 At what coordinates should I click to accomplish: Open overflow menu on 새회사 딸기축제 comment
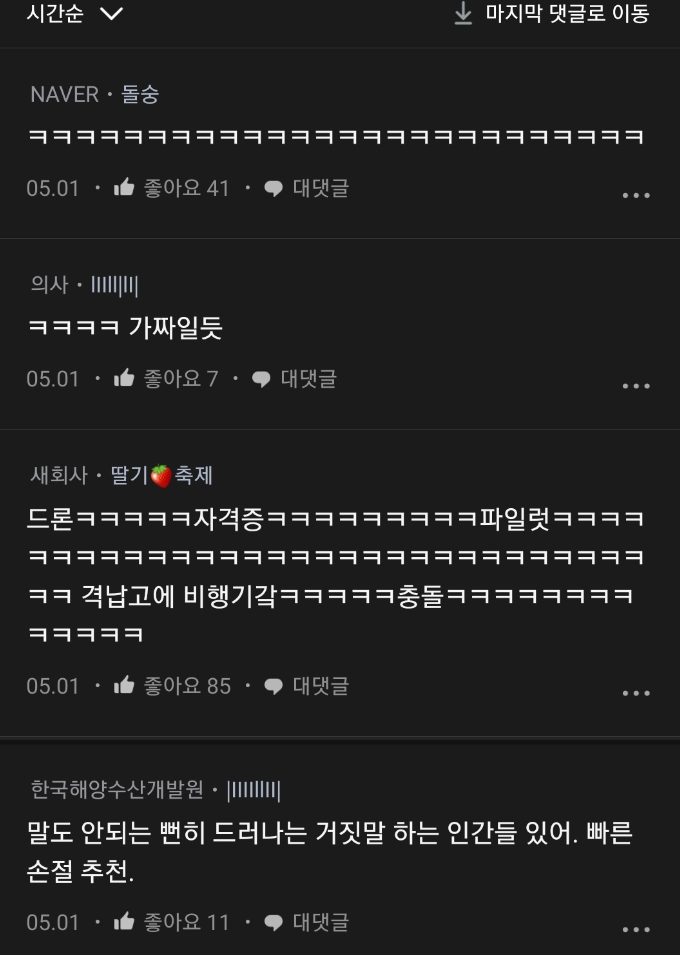click(x=636, y=693)
